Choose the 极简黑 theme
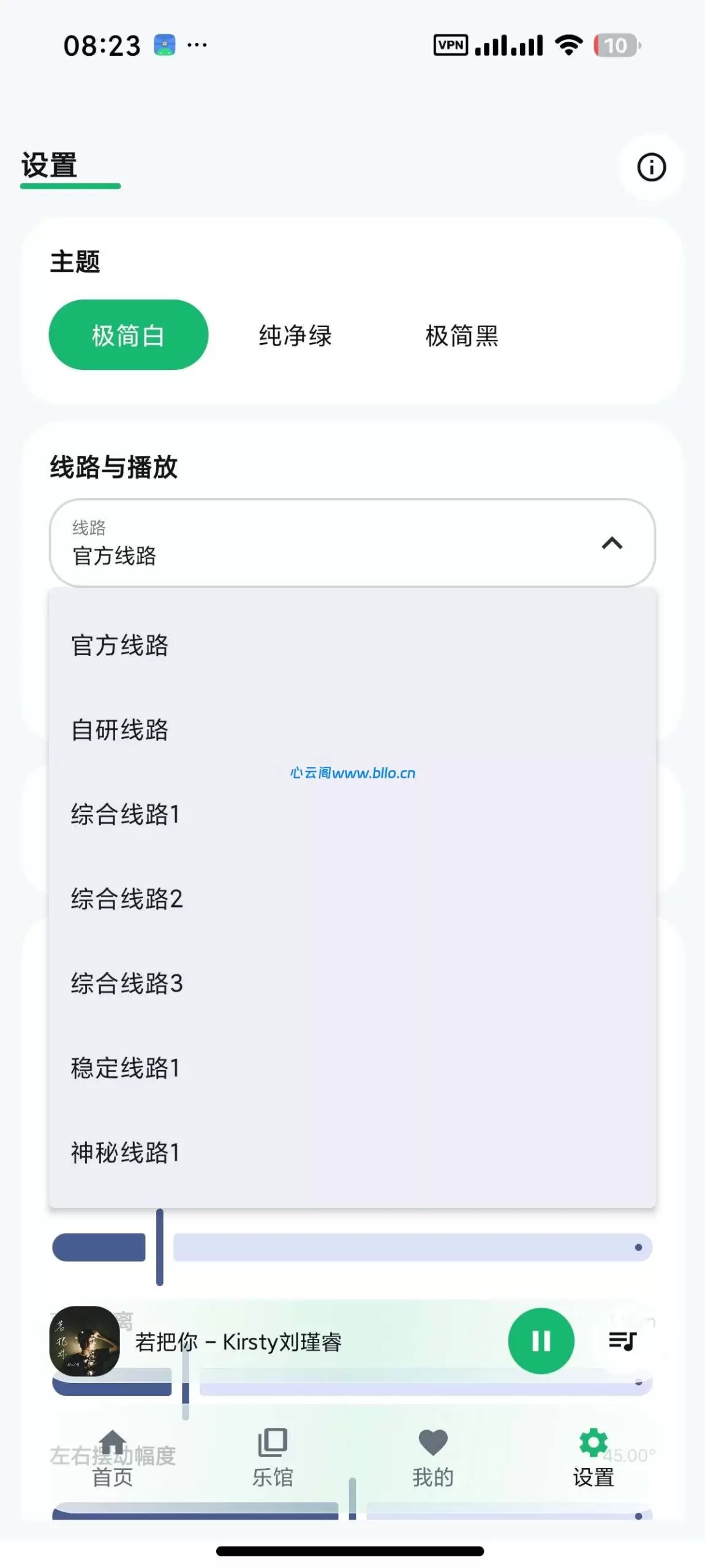Screen dimensions: 705x1568 tap(462, 335)
